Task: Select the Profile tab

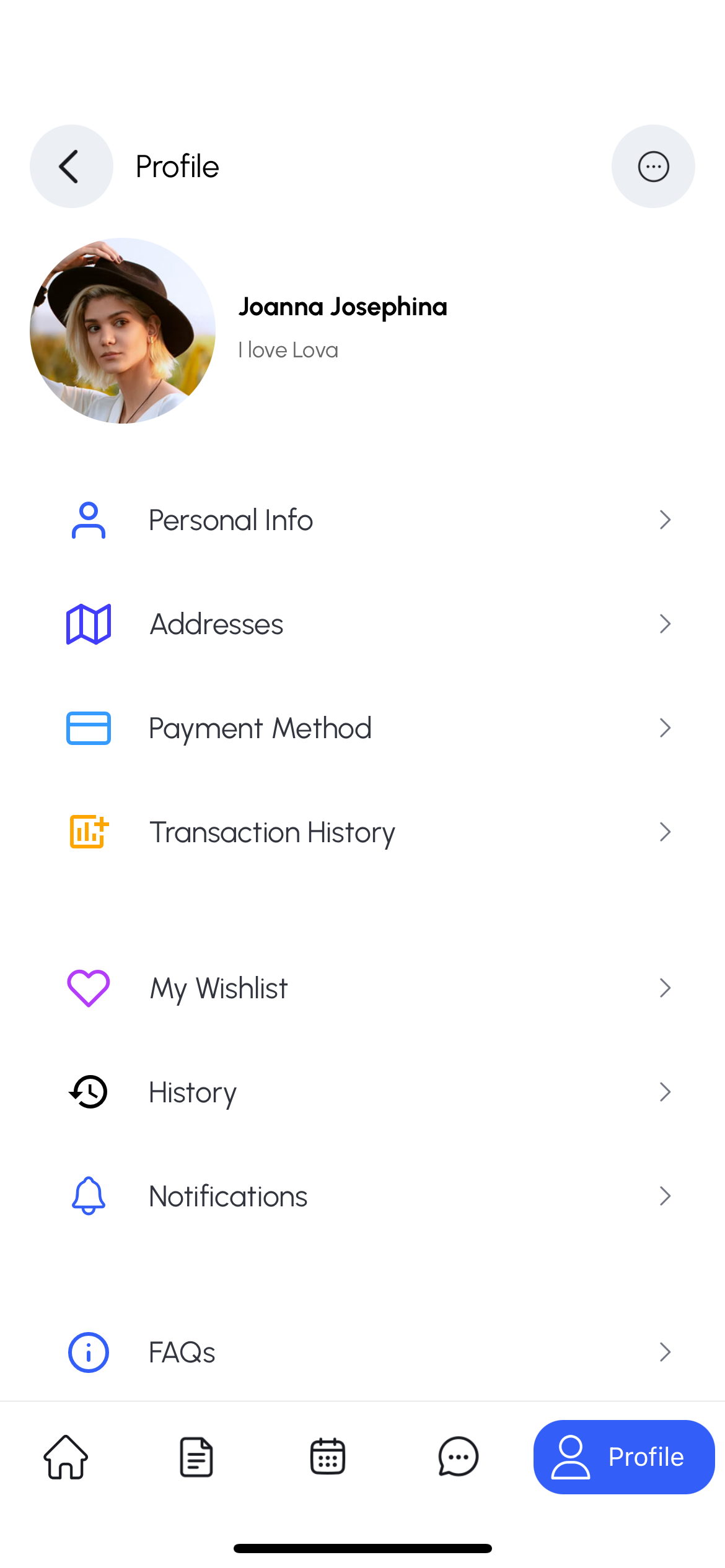Action: point(624,1457)
